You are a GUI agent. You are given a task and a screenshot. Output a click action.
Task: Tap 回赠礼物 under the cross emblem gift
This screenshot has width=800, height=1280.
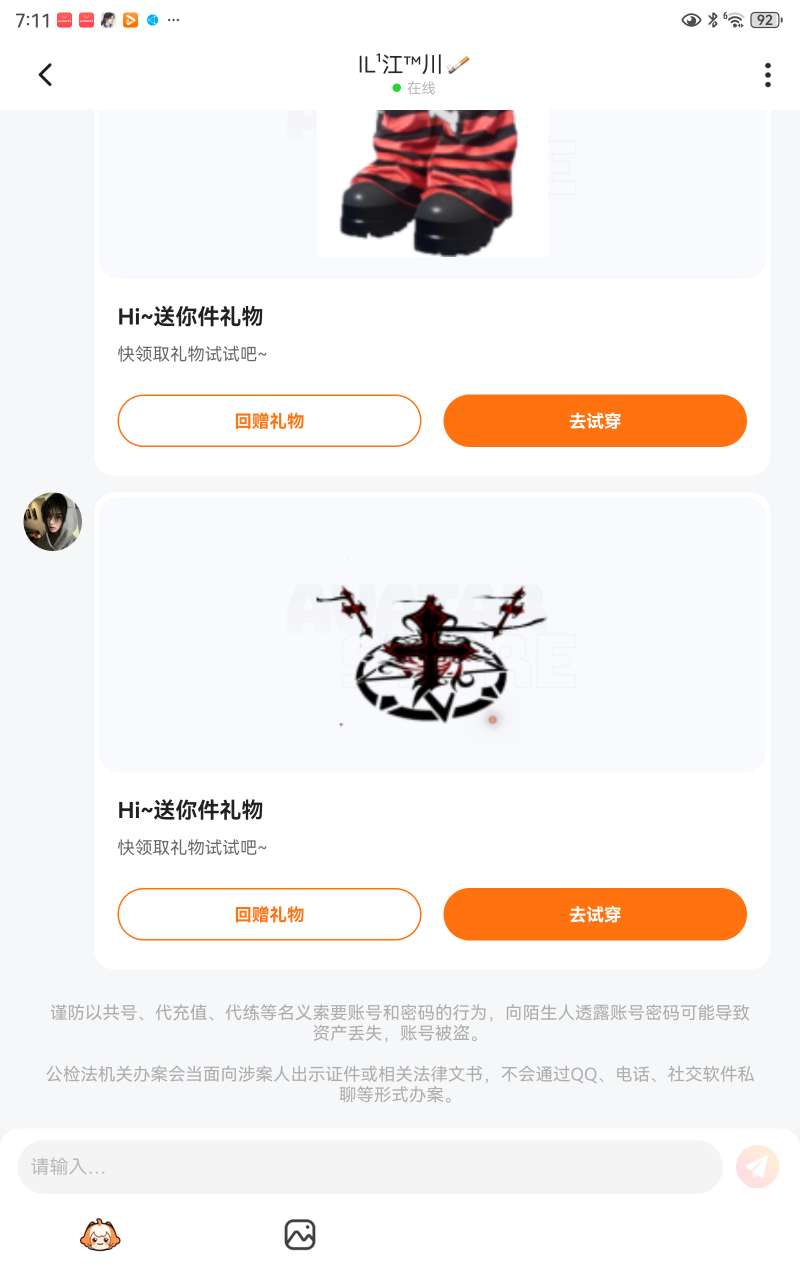269,914
